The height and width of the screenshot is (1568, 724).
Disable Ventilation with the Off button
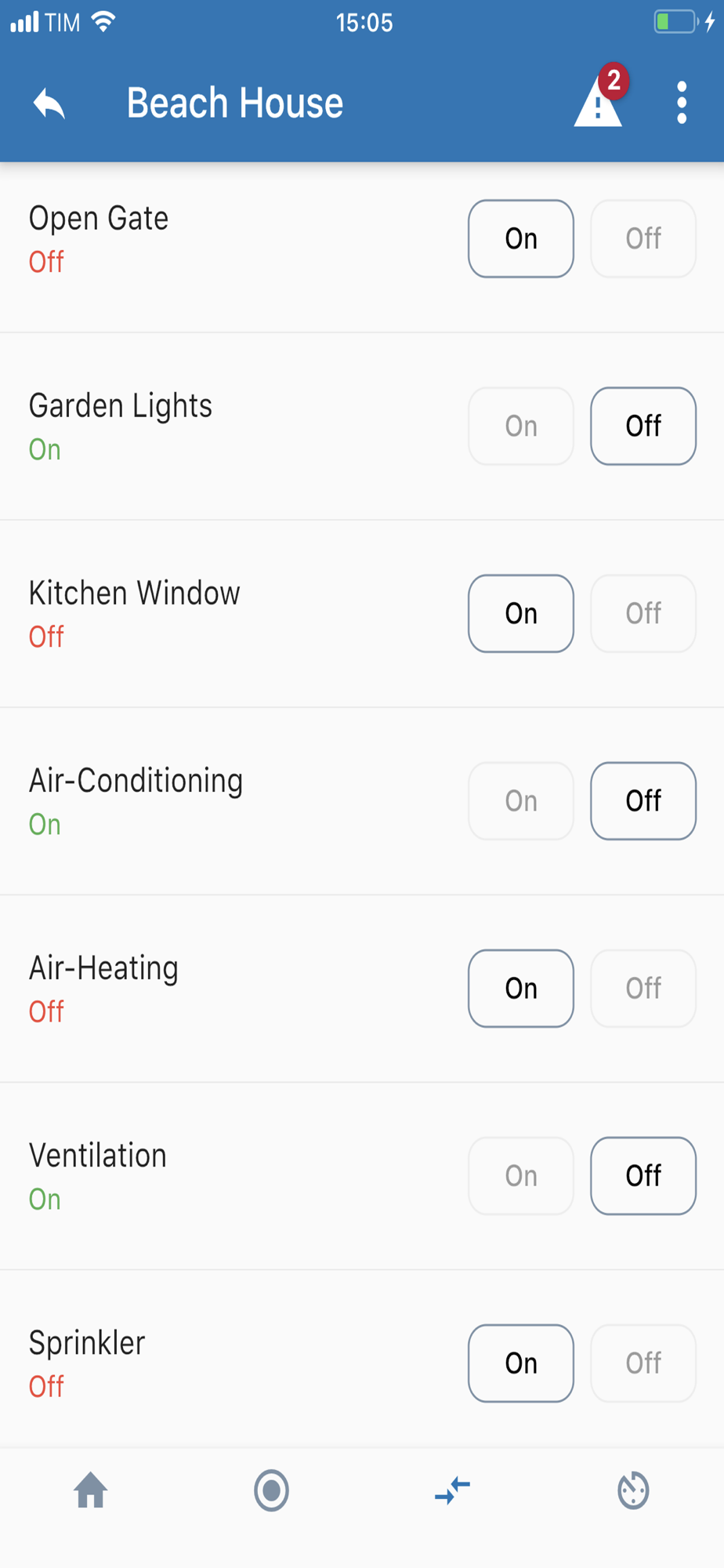pyautogui.click(x=643, y=1175)
